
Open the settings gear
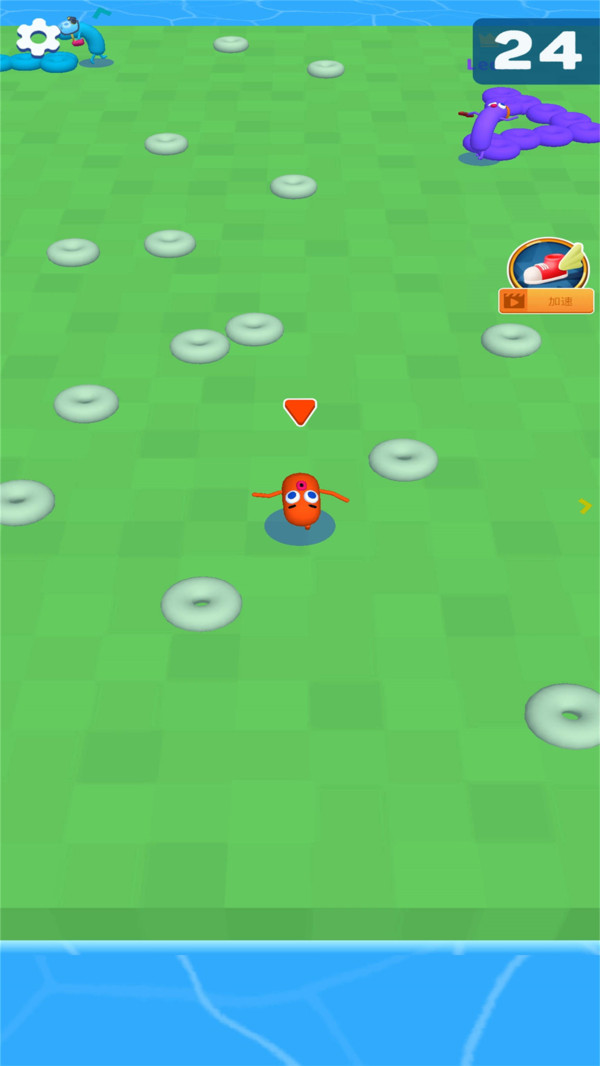(x=38, y=37)
